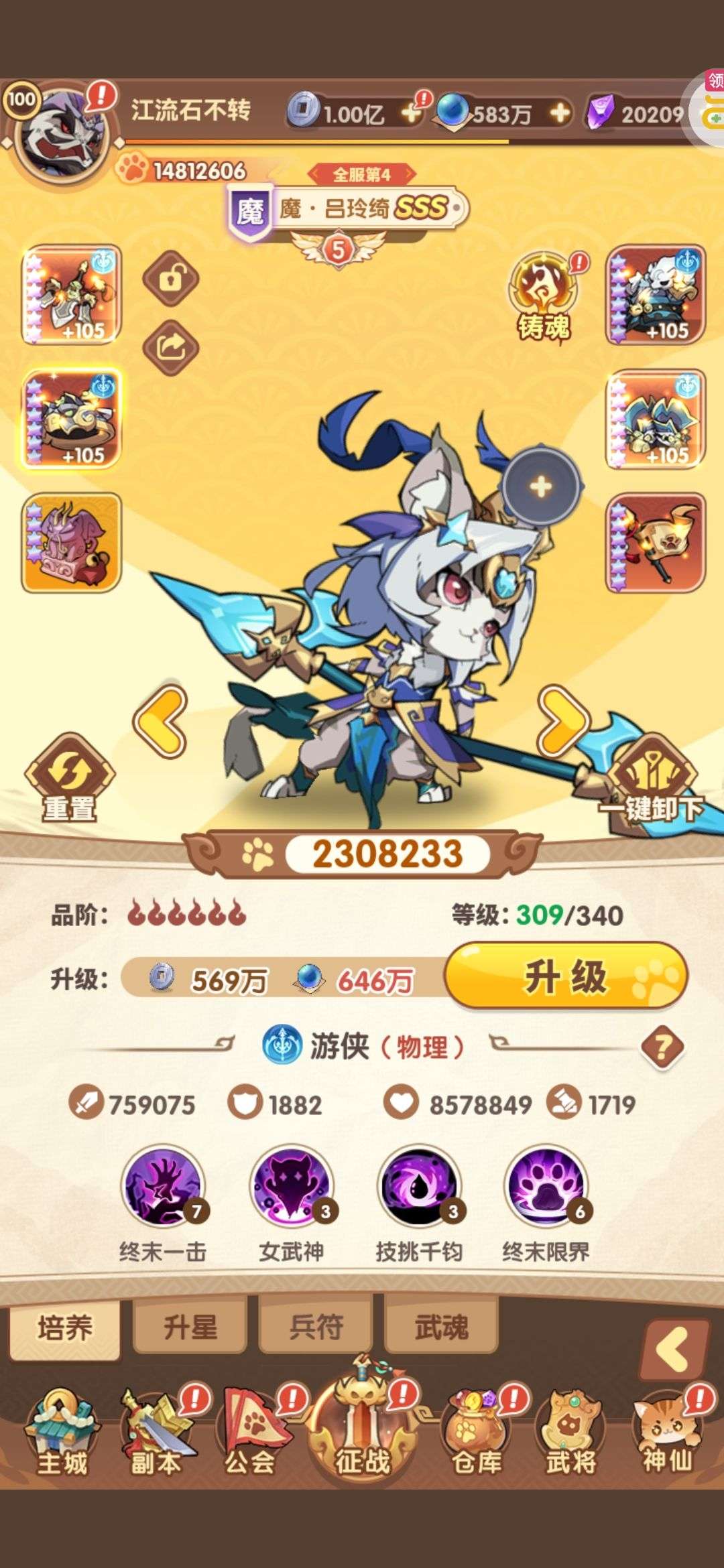Viewport: 724px width, 1568px height.
Task: Switch to the next hero with right arrow
Action: (564, 722)
